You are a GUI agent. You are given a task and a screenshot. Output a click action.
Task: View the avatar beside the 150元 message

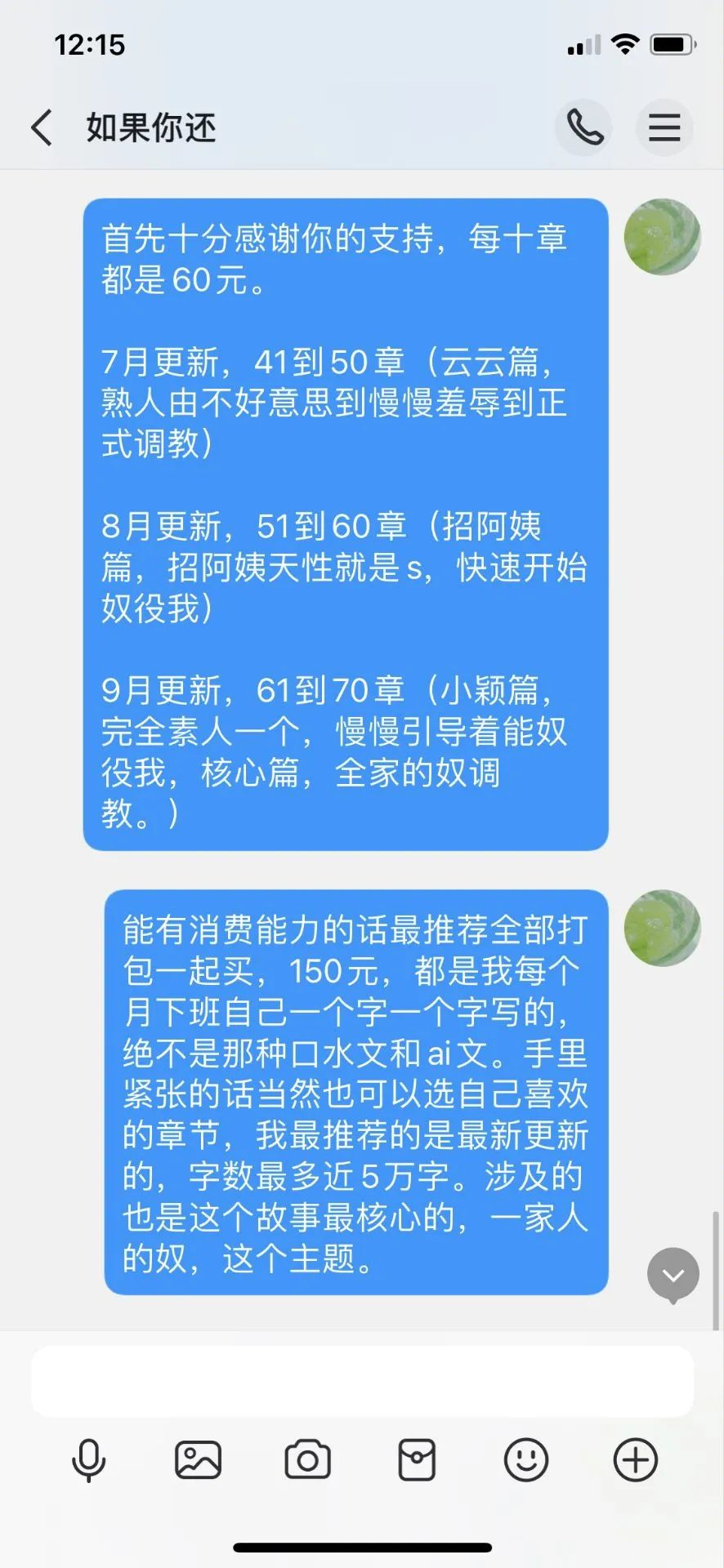point(662,928)
